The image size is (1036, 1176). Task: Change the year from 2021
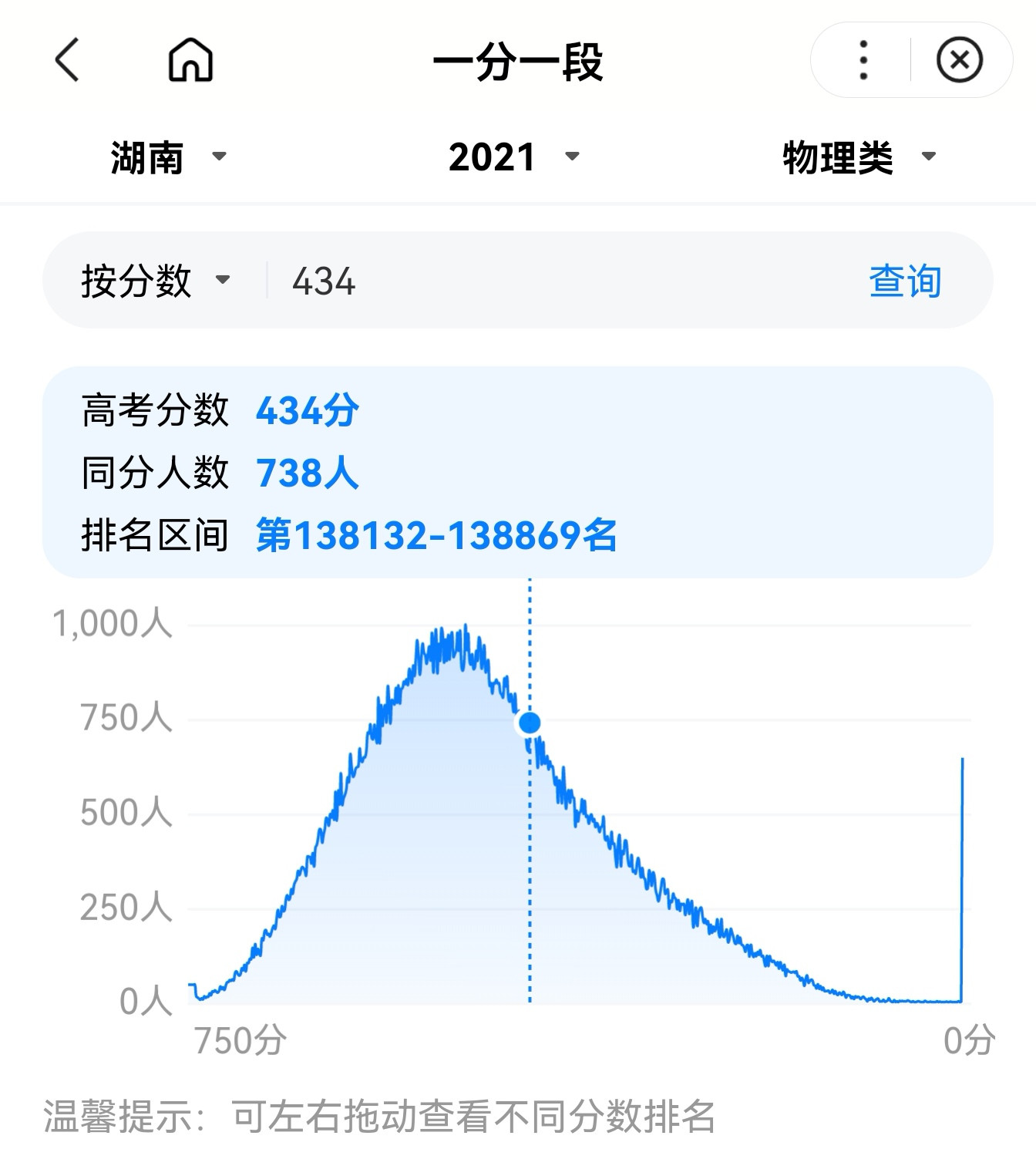[x=513, y=157]
